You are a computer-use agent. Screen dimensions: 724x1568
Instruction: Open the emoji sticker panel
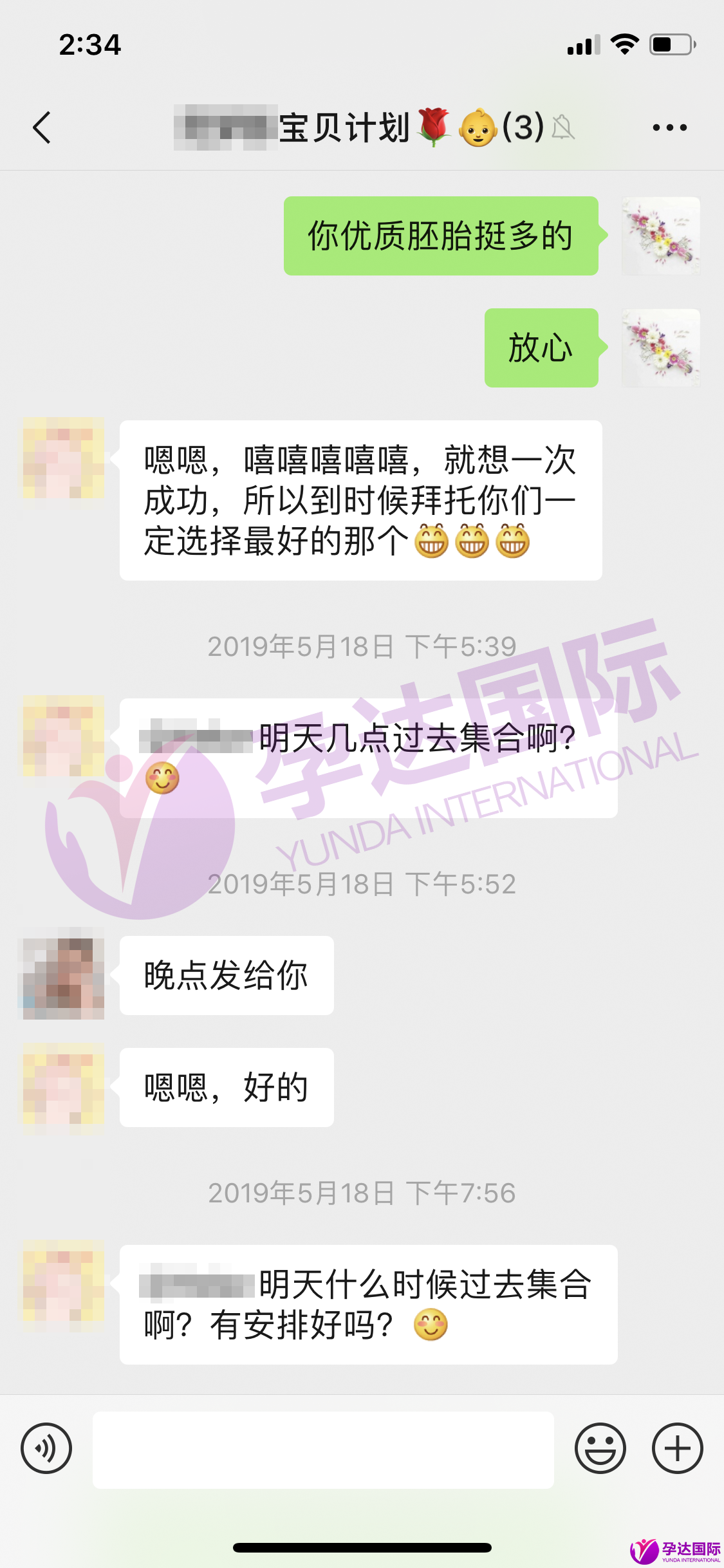click(600, 1448)
